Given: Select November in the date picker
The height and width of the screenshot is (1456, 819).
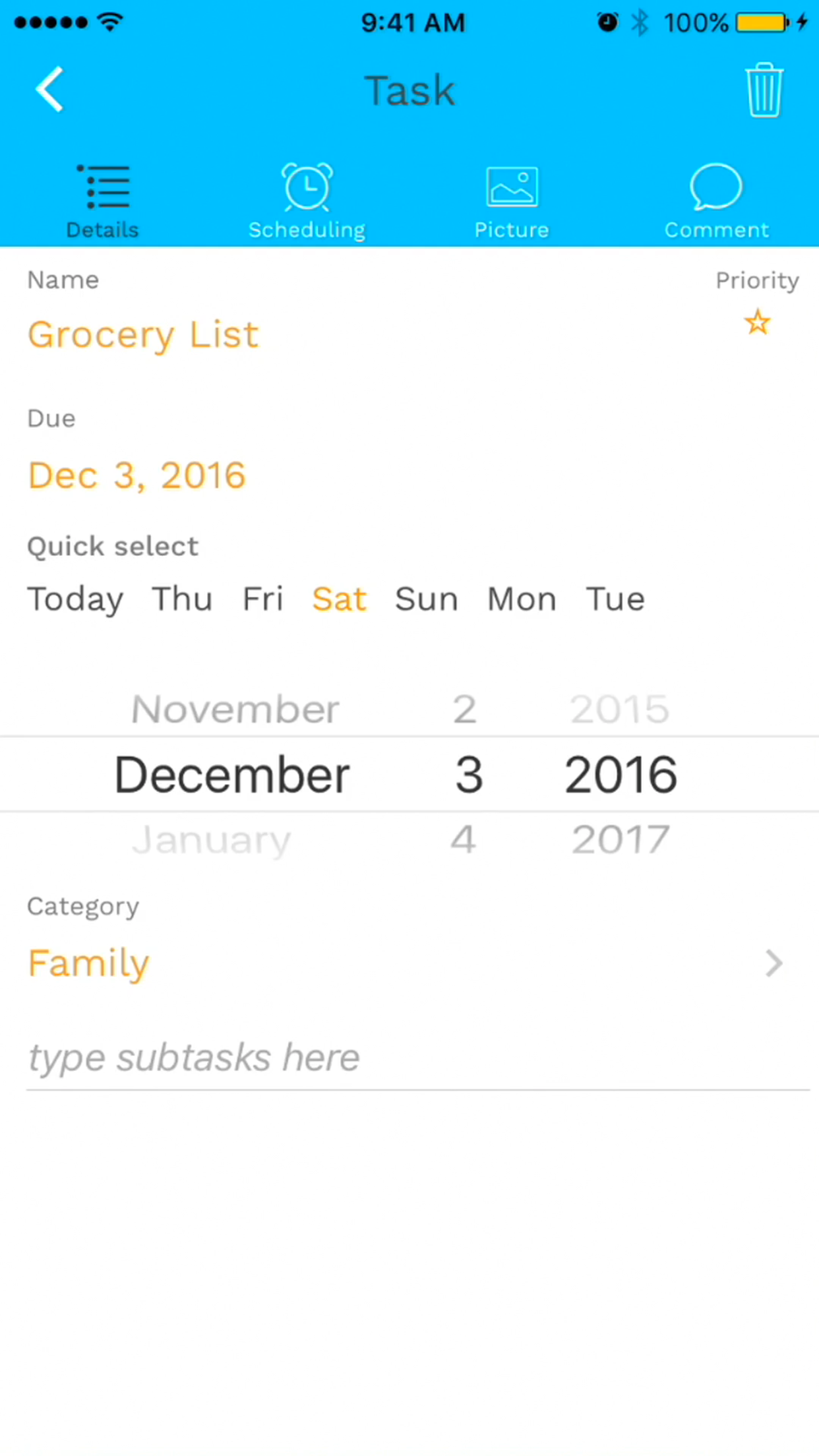Looking at the screenshot, I should (x=235, y=710).
